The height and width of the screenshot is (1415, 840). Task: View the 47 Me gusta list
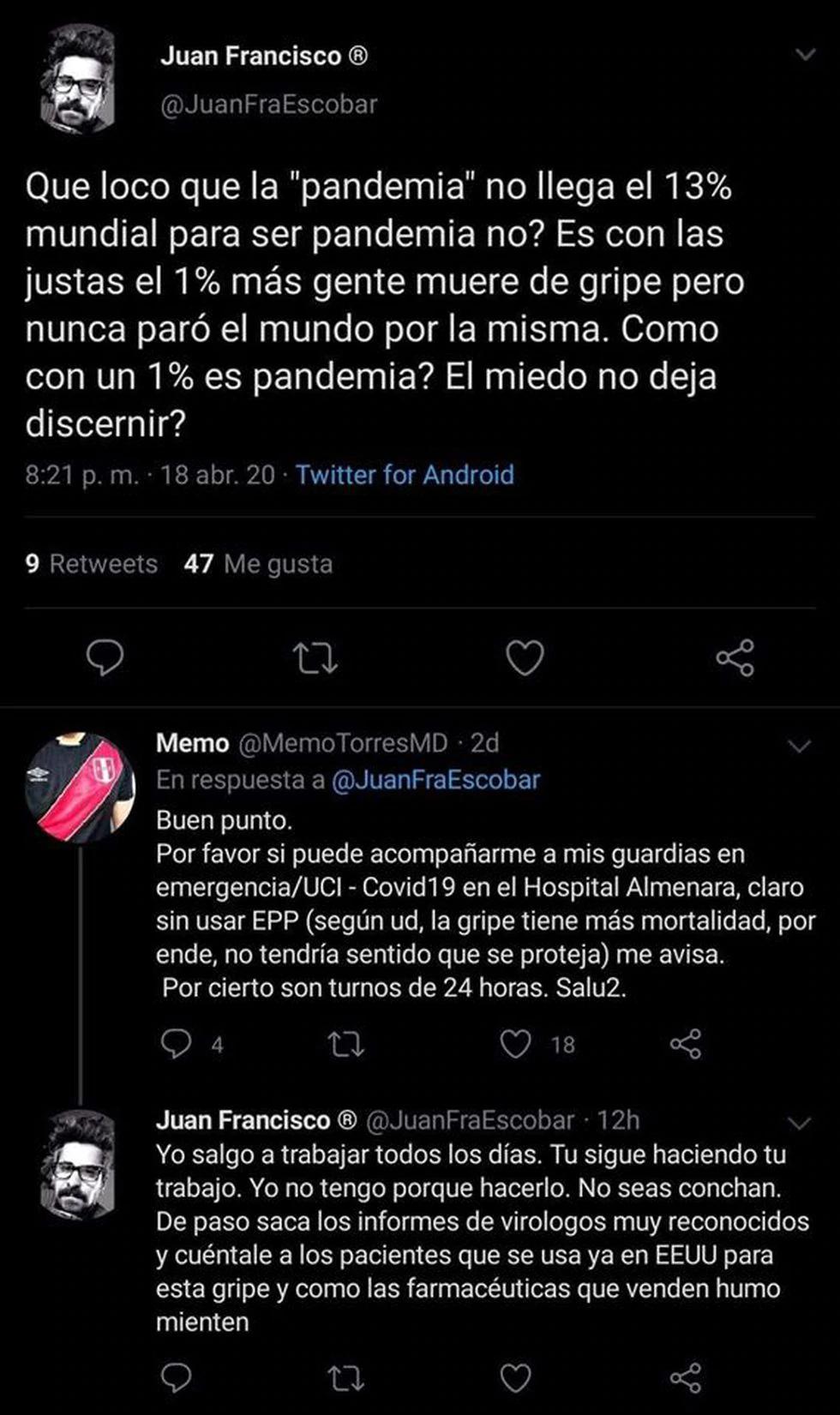click(258, 563)
